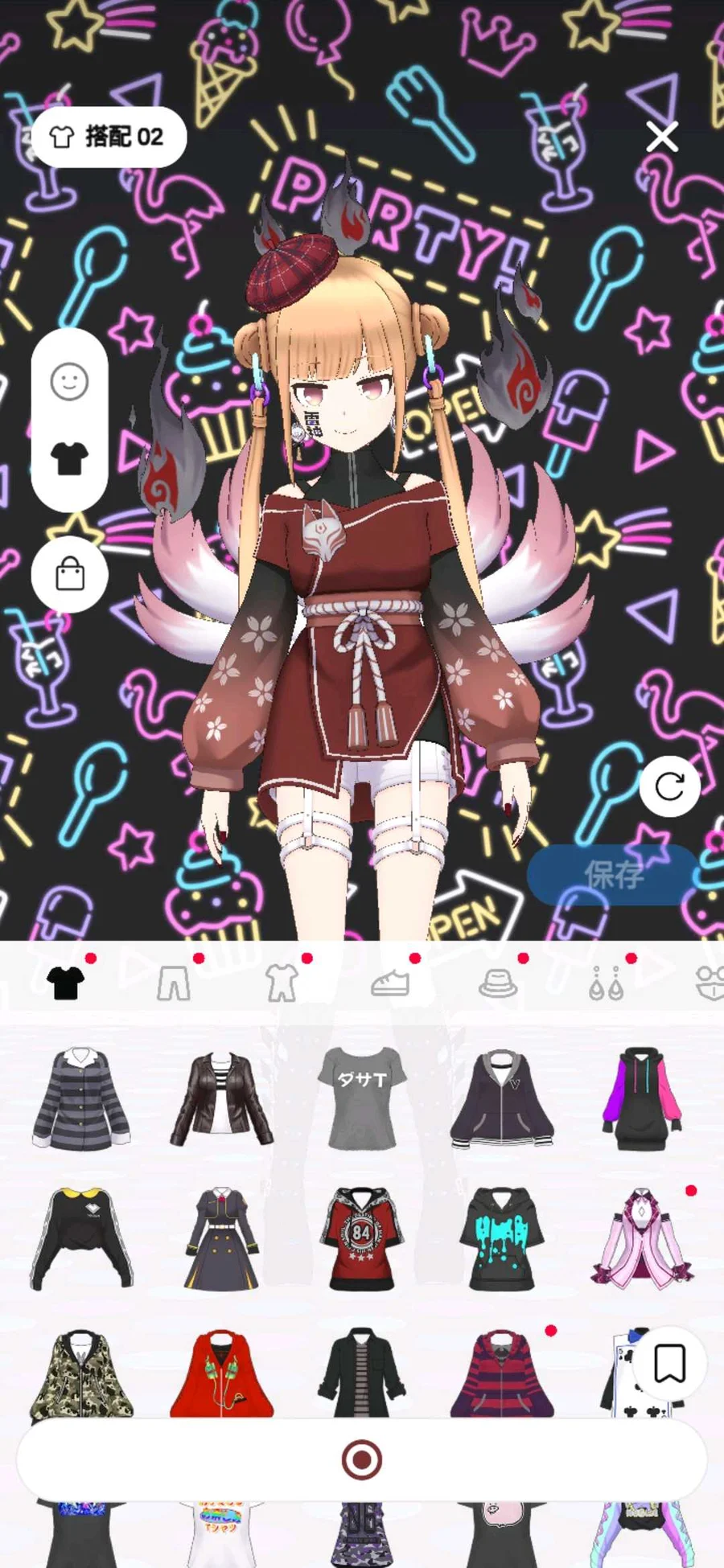Choose the gray ダサT t-shirt

pos(361,1098)
